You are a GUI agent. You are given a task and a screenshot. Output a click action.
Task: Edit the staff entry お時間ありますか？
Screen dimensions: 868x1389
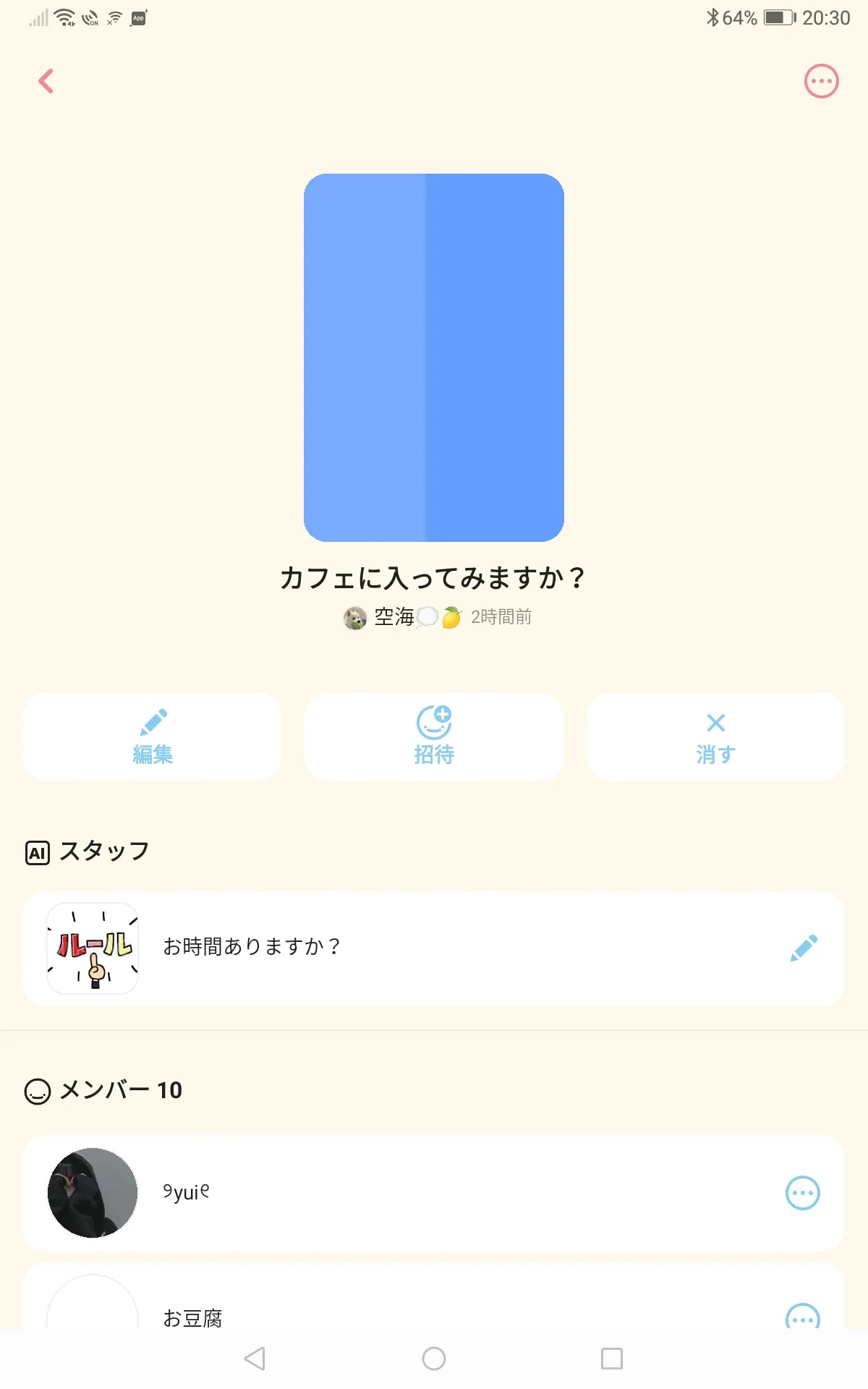click(x=803, y=948)
